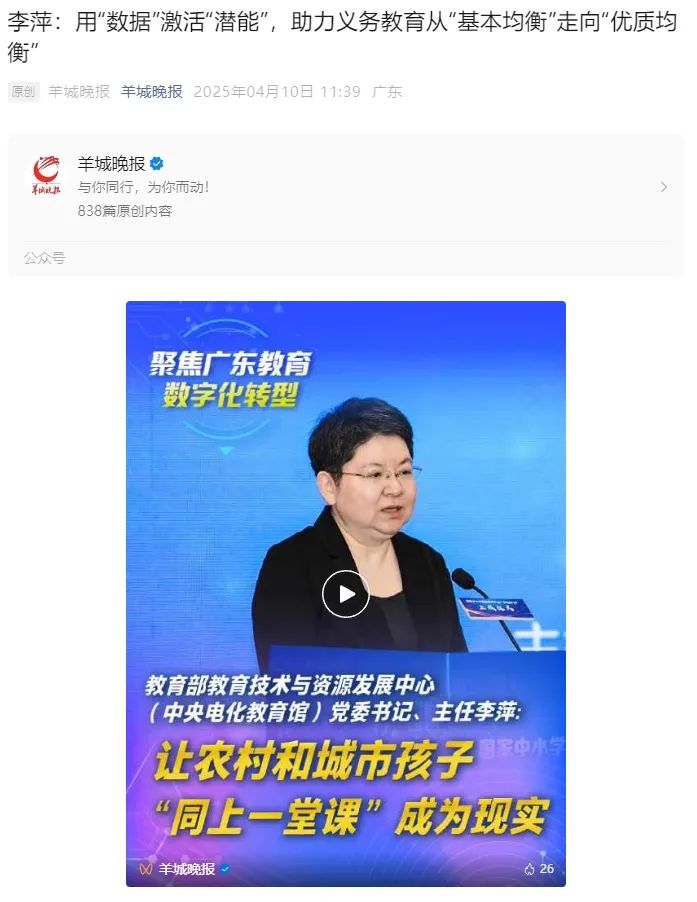Open the 羊城晚报 author link
Image resolution: width=697 pixels, height=902 pixels.
[151, 91]
